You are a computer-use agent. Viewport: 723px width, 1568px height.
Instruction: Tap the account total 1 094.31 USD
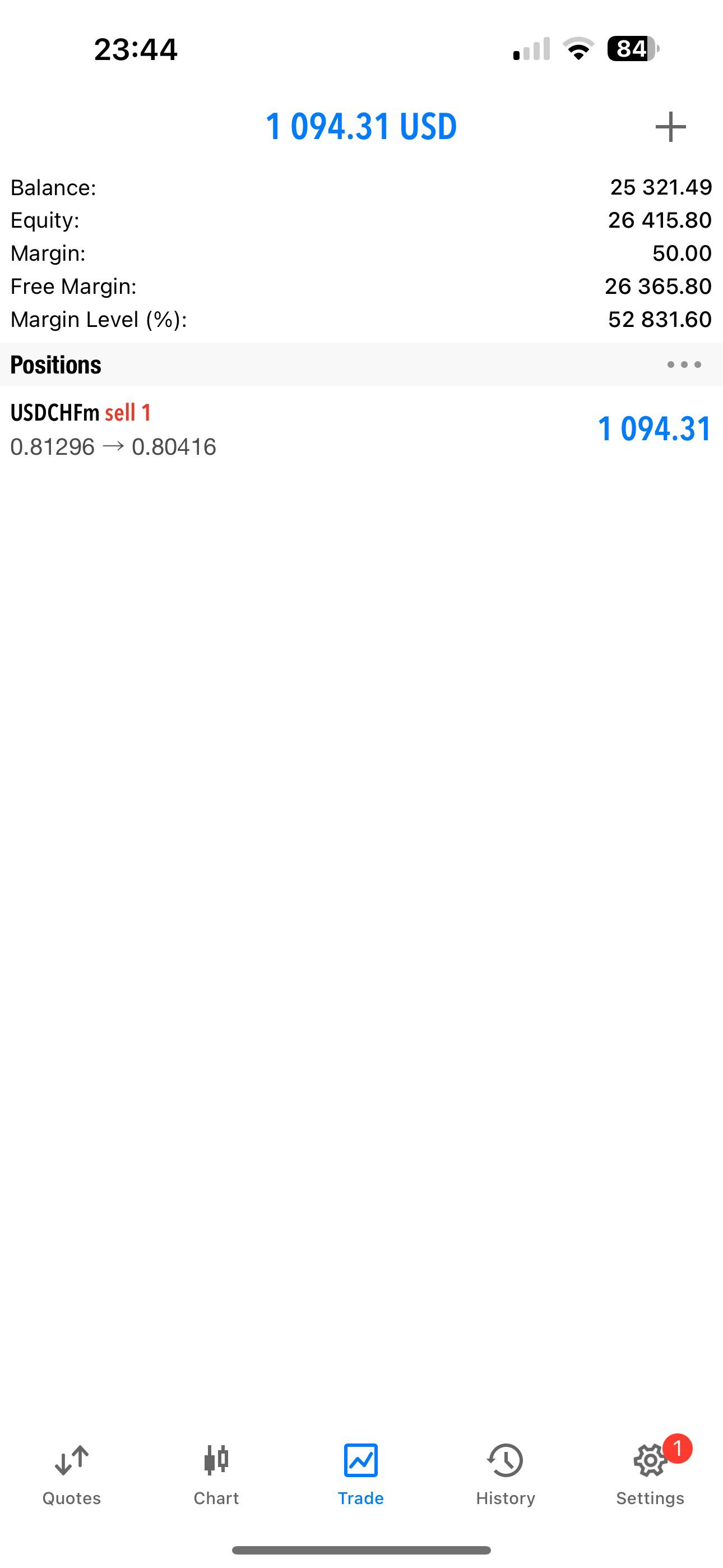(x=360, y=127)
